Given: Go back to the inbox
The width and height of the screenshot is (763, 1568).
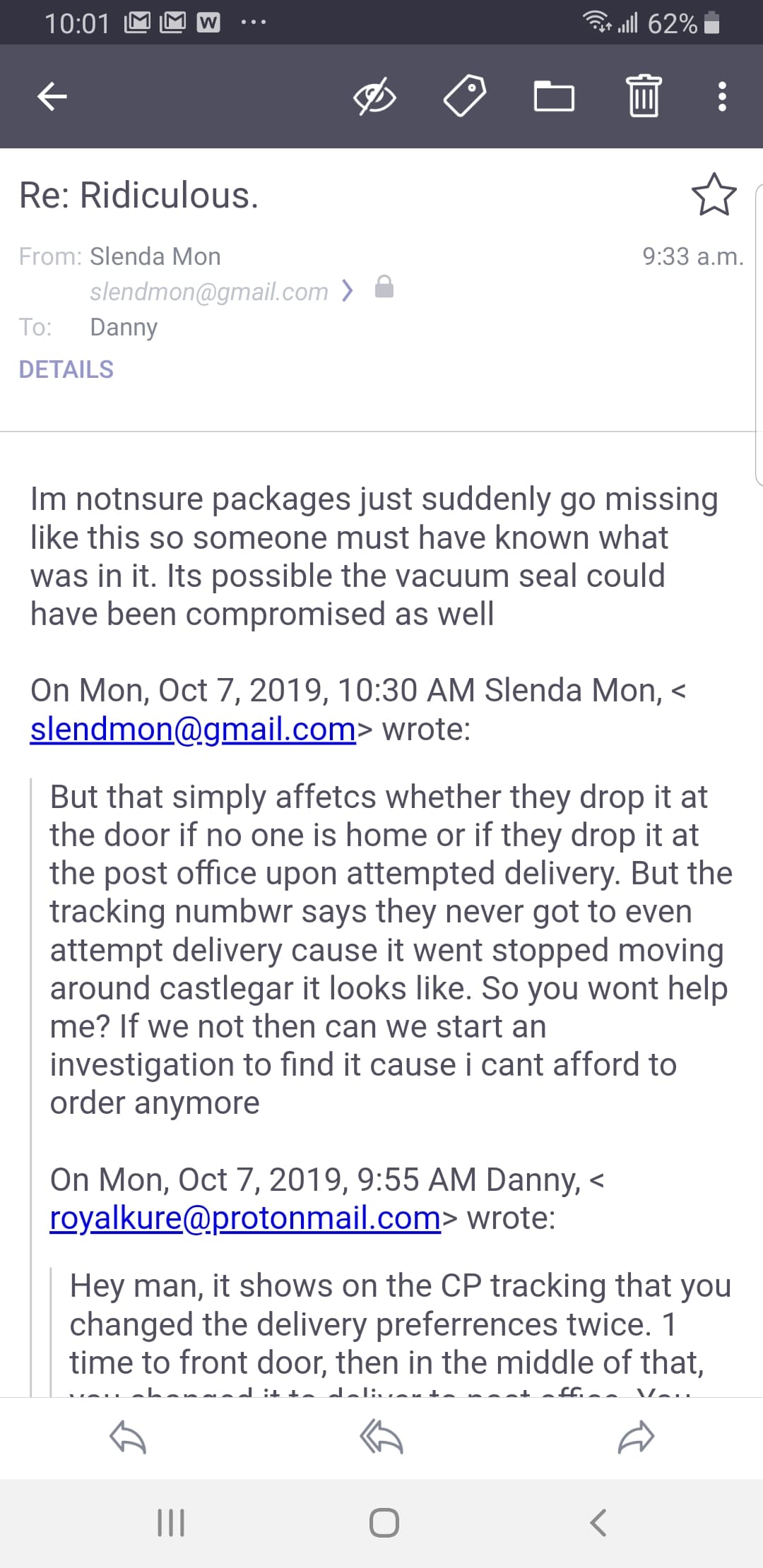Looking at the screenshot, I should click(52, 96).
